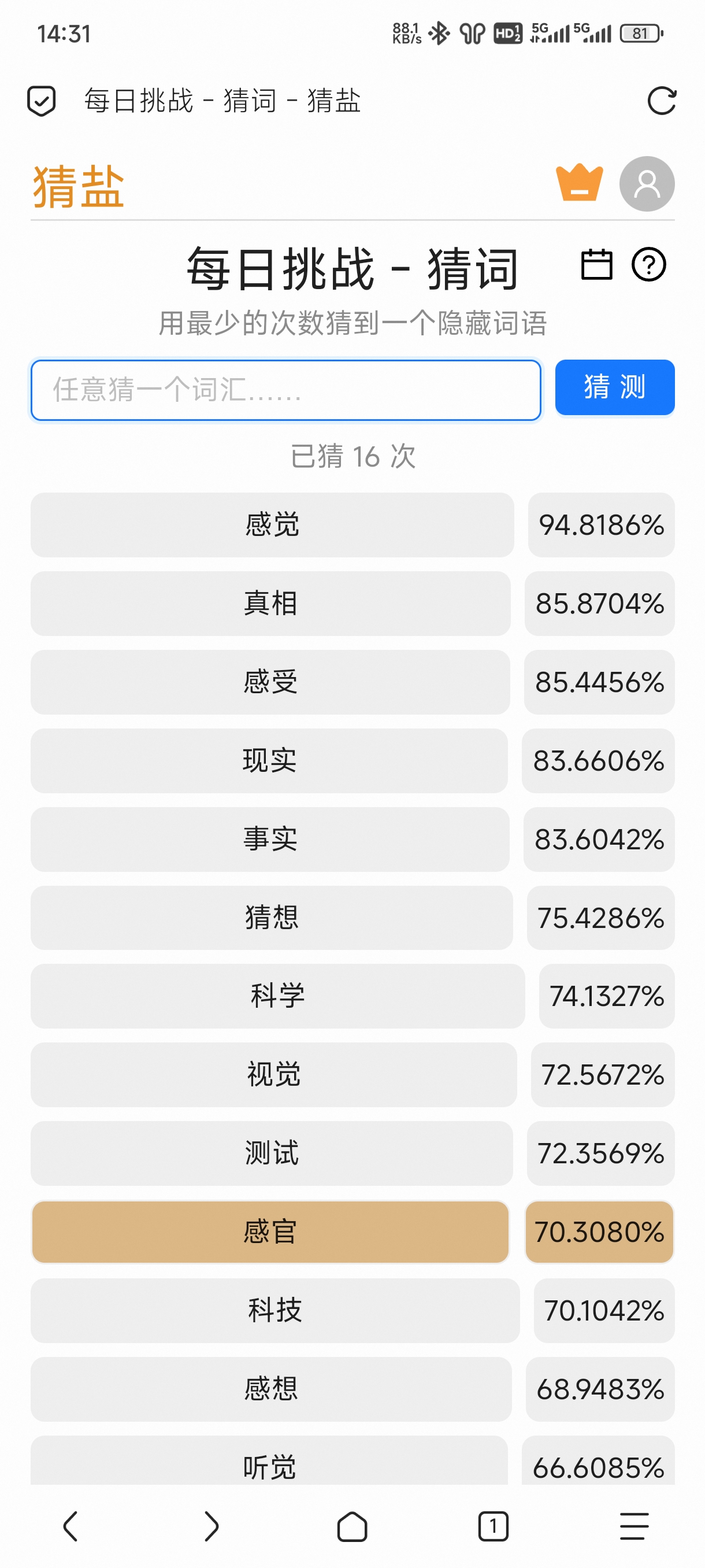Go back with the browser back arrow
The image size is (705, 1568).
[70, 1526]
